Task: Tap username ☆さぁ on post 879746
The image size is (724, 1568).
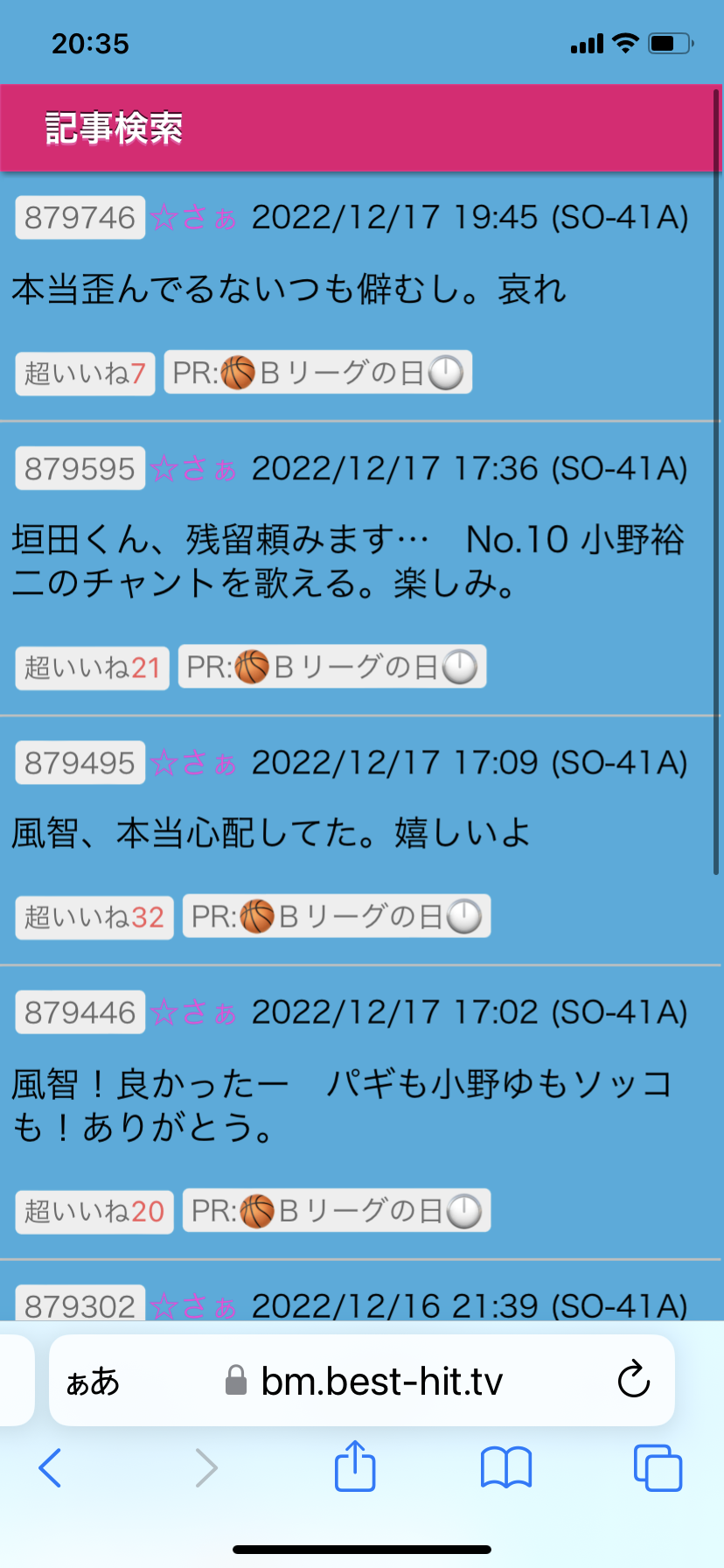Action: 193,218
